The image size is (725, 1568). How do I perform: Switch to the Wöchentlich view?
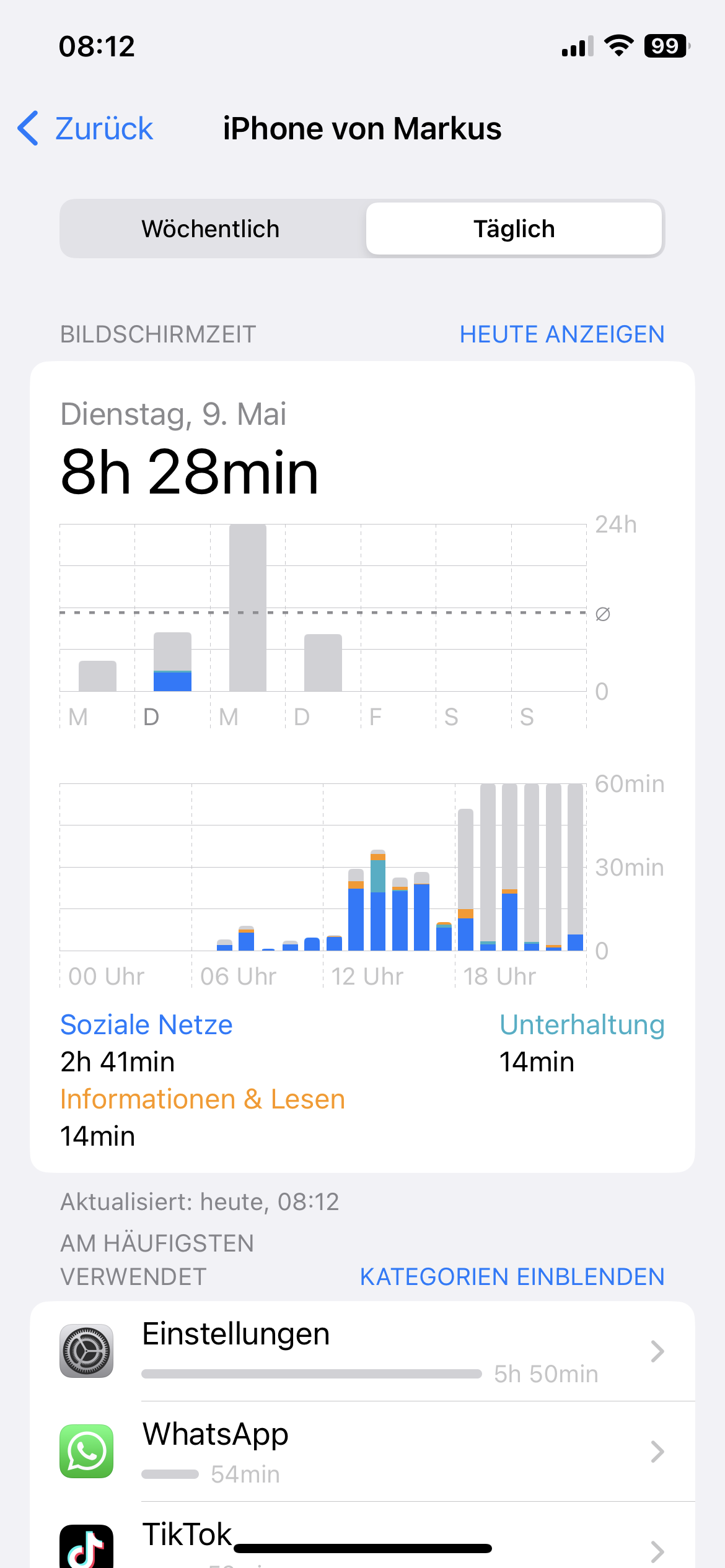tap(211, 229)
